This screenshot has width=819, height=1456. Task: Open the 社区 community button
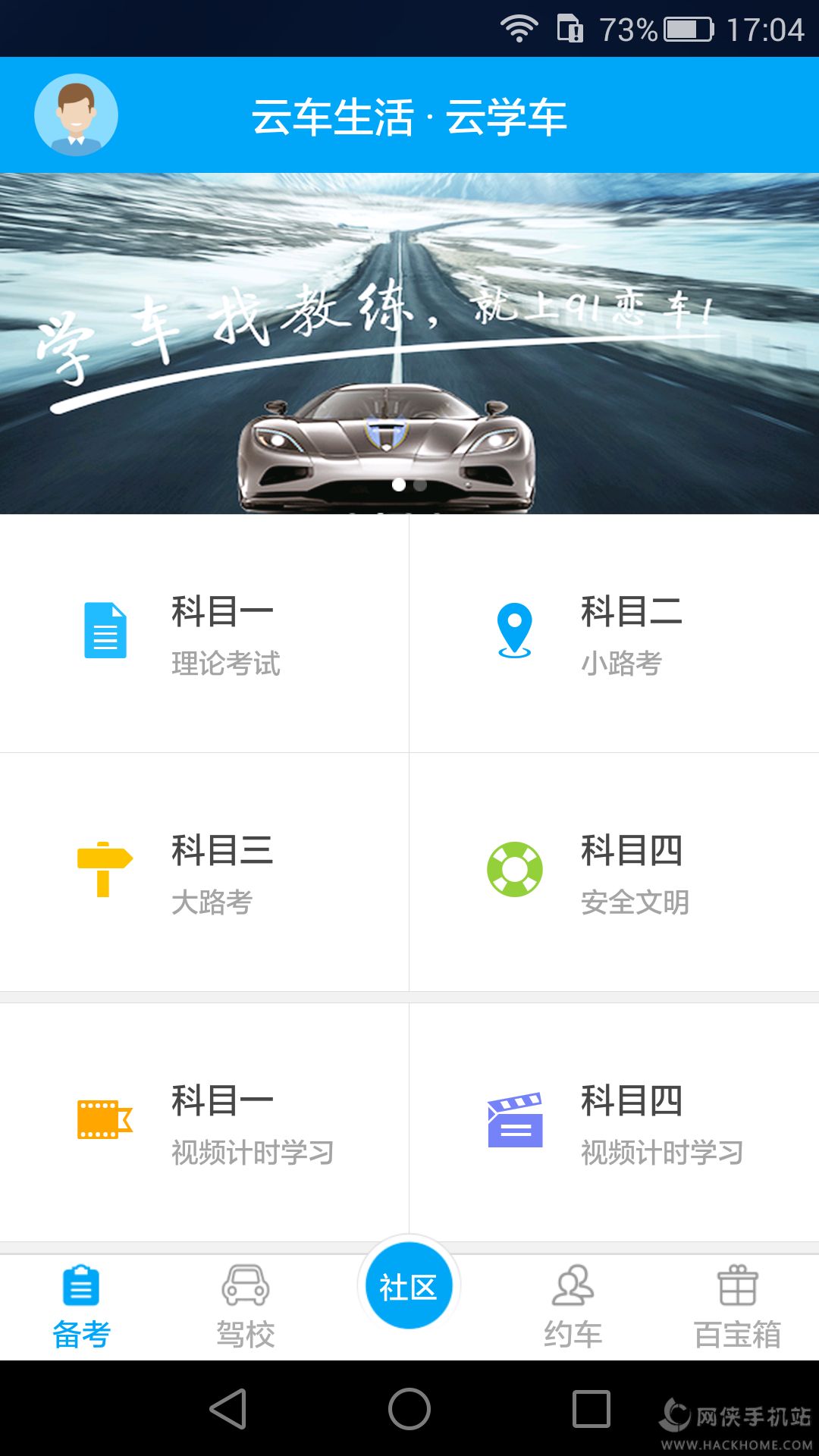click(x=409, y=1286)
